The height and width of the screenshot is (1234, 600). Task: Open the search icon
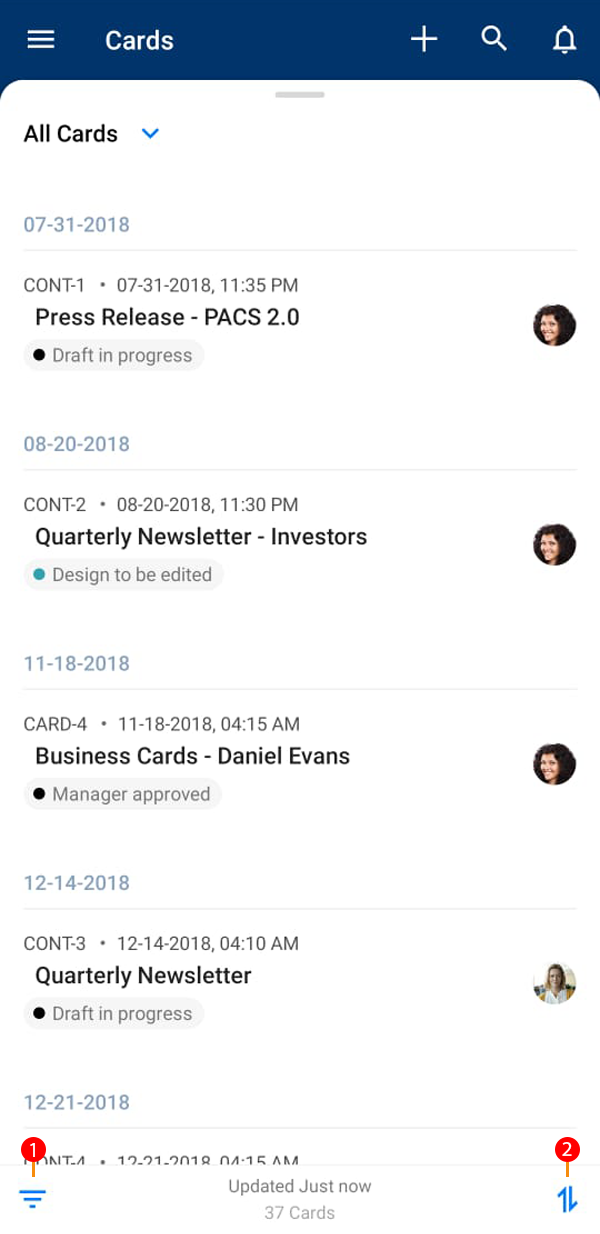pos(494,39)
